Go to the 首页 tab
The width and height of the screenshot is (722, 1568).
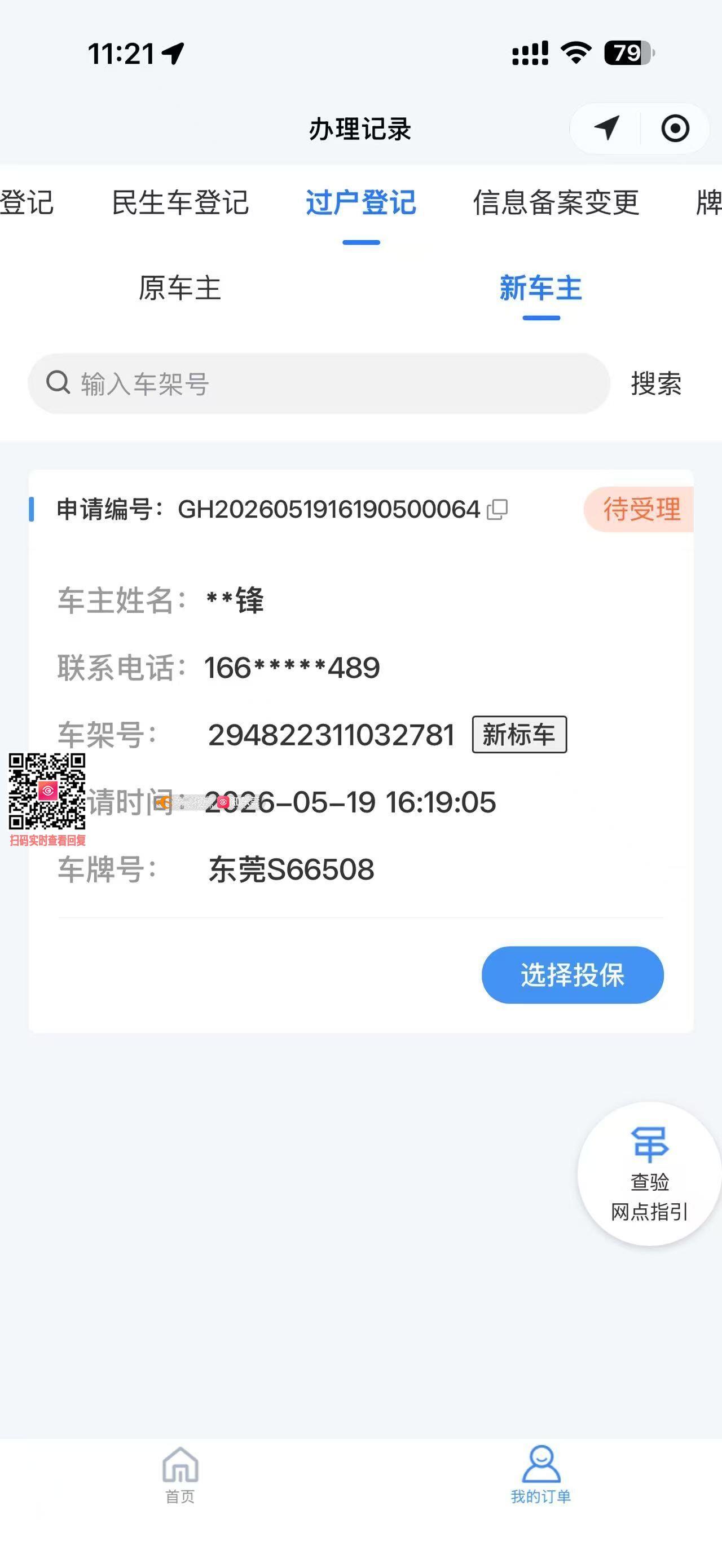pyautogui.click(x=180, y=1475)
